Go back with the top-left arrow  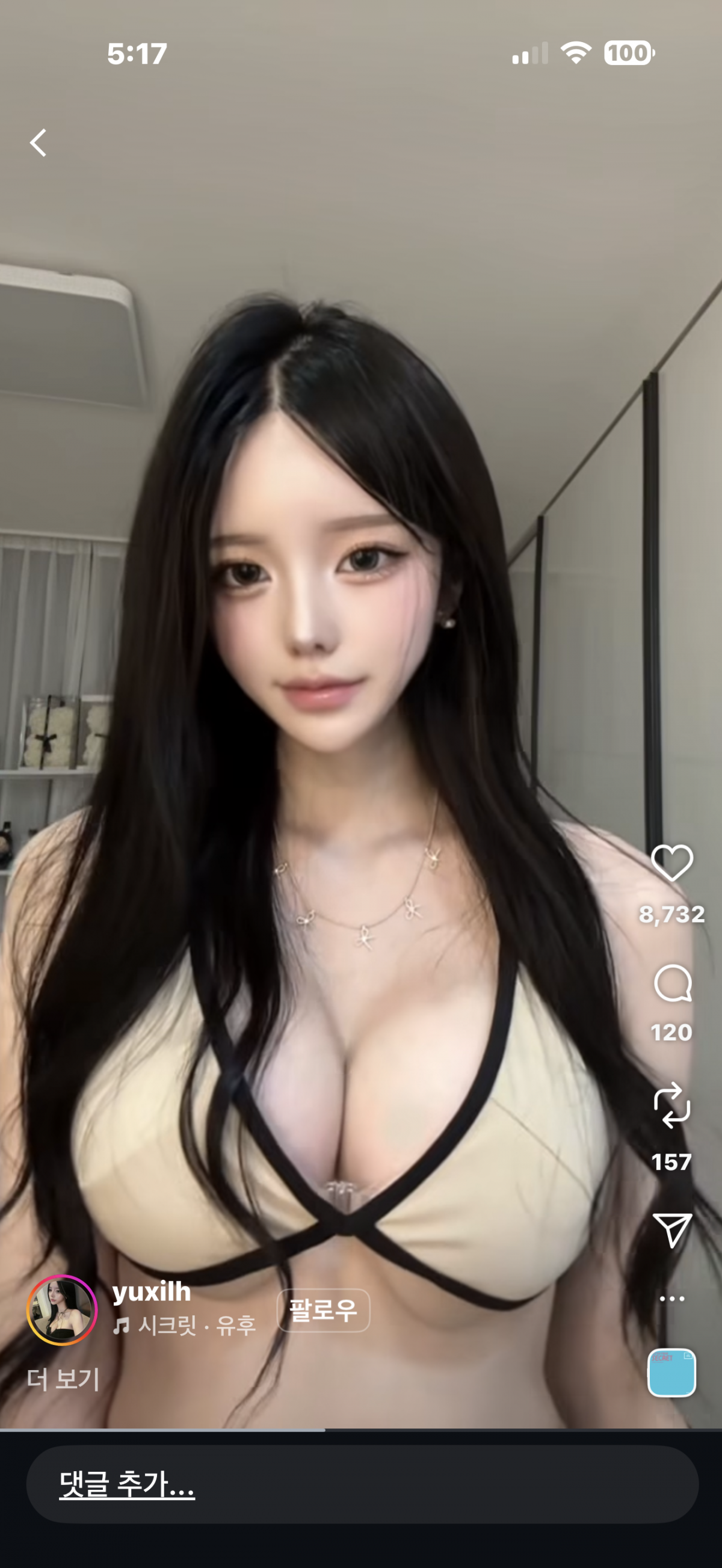pos(39,143)
